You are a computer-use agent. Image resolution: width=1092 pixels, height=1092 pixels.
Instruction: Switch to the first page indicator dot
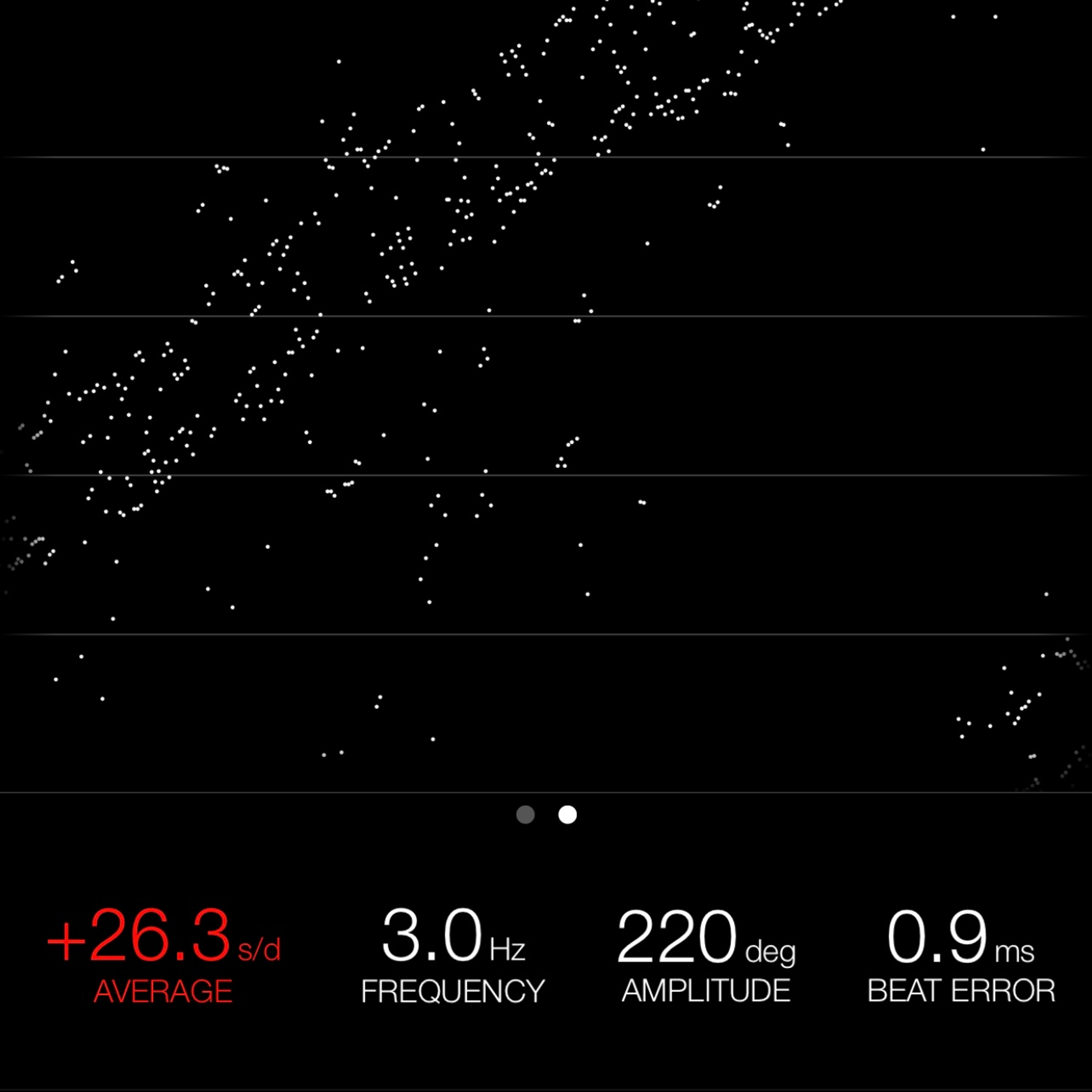coord(525,814)
